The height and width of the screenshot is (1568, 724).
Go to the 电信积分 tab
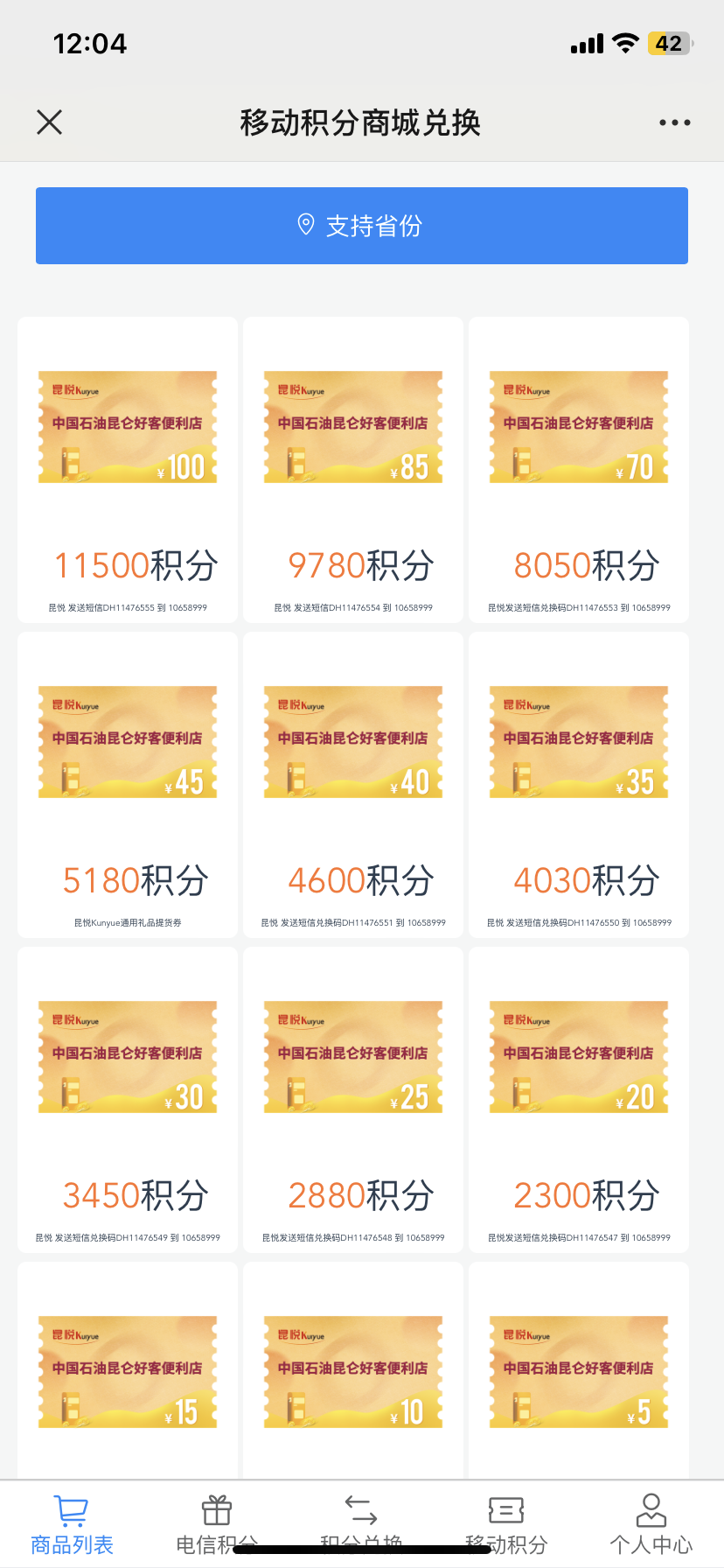click(217, 1523)
